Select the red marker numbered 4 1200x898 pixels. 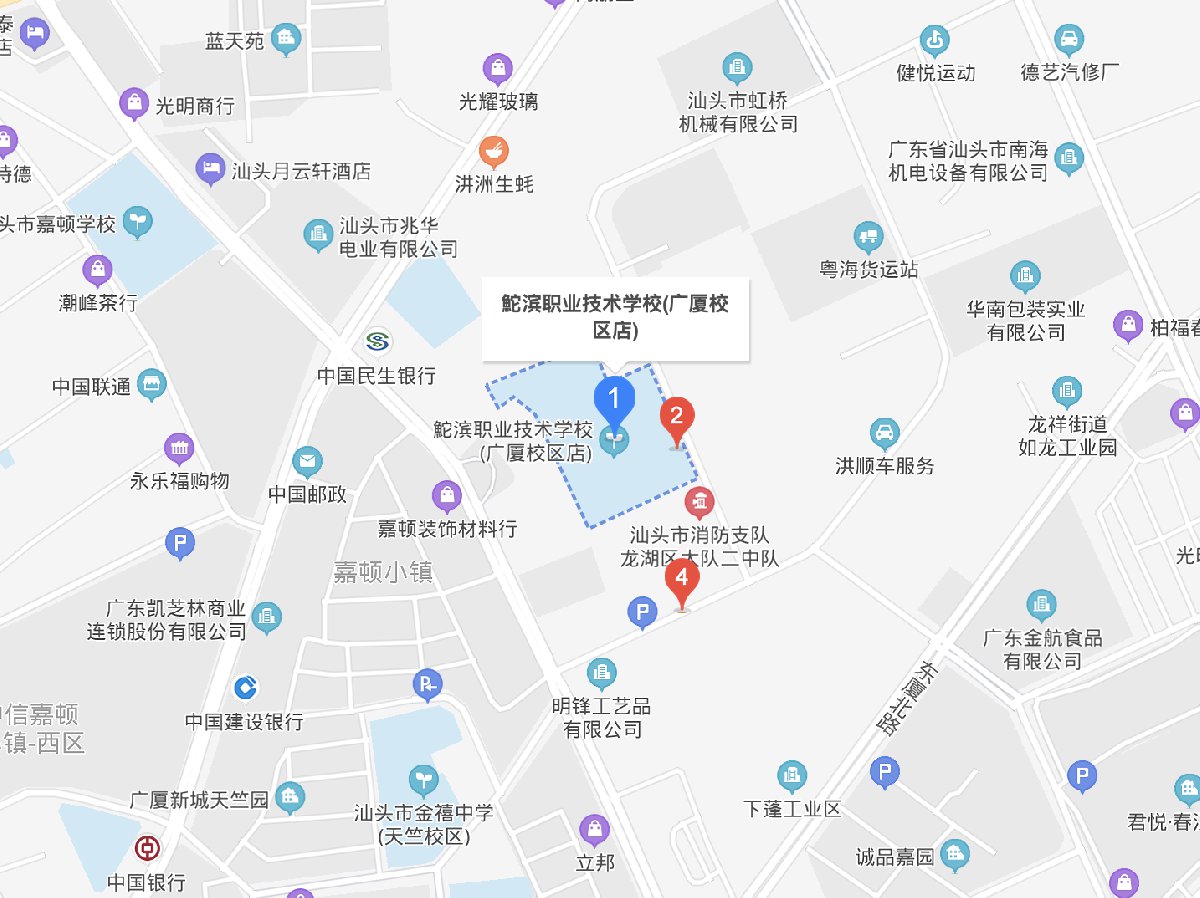[683, 582]
